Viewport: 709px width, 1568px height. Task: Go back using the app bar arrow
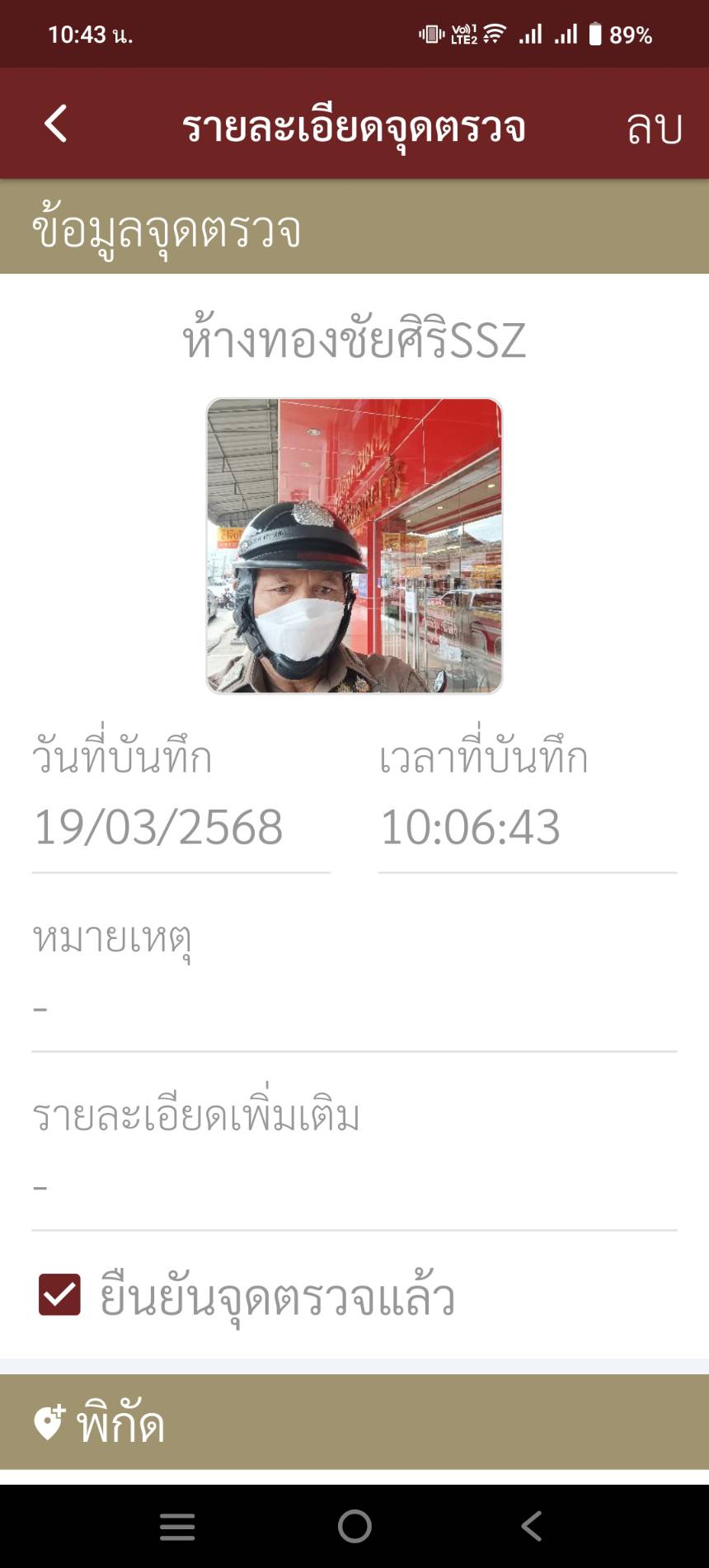point(55,124)
